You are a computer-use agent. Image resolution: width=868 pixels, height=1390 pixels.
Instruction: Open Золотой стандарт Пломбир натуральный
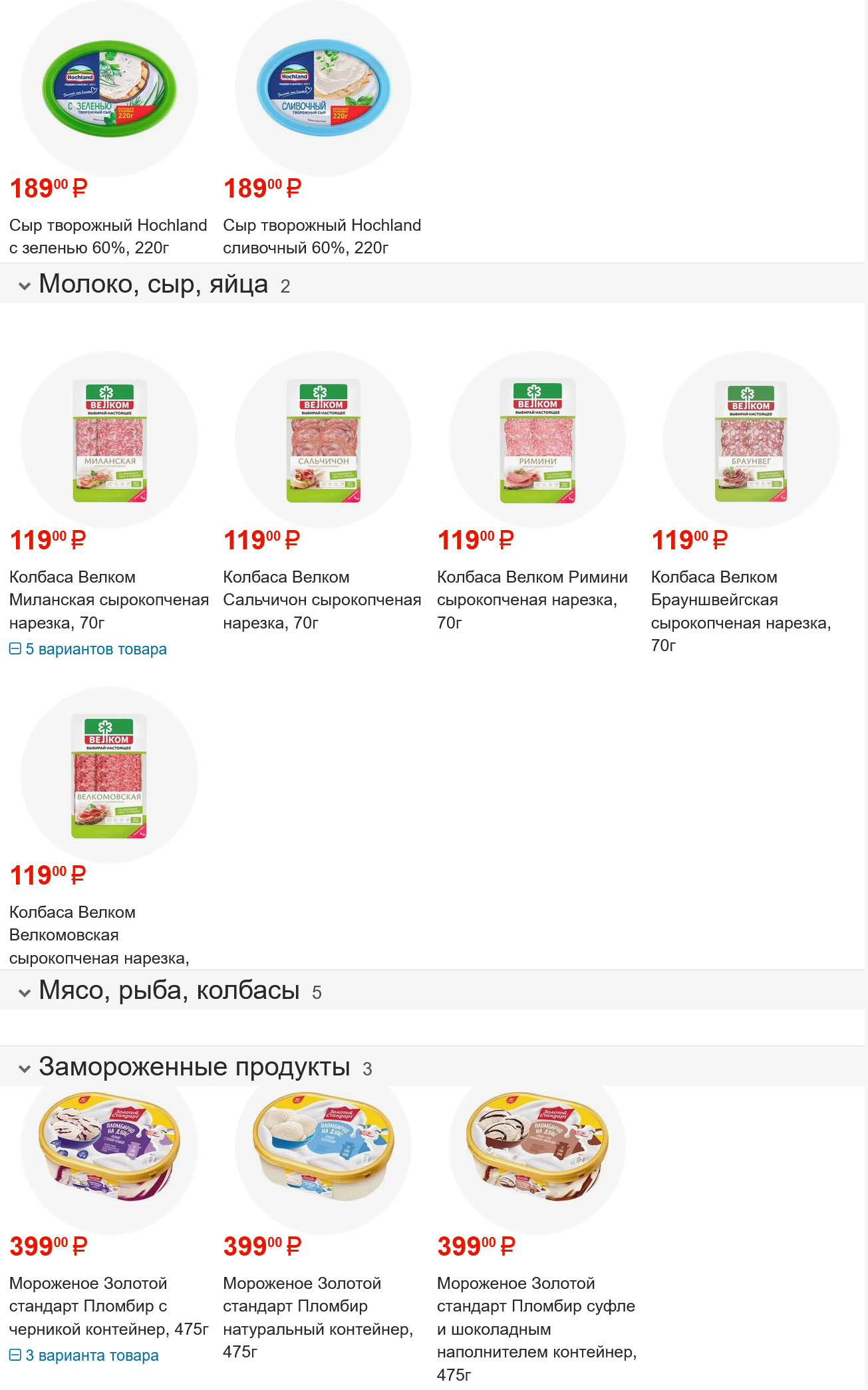click(x=317, y=1306)
